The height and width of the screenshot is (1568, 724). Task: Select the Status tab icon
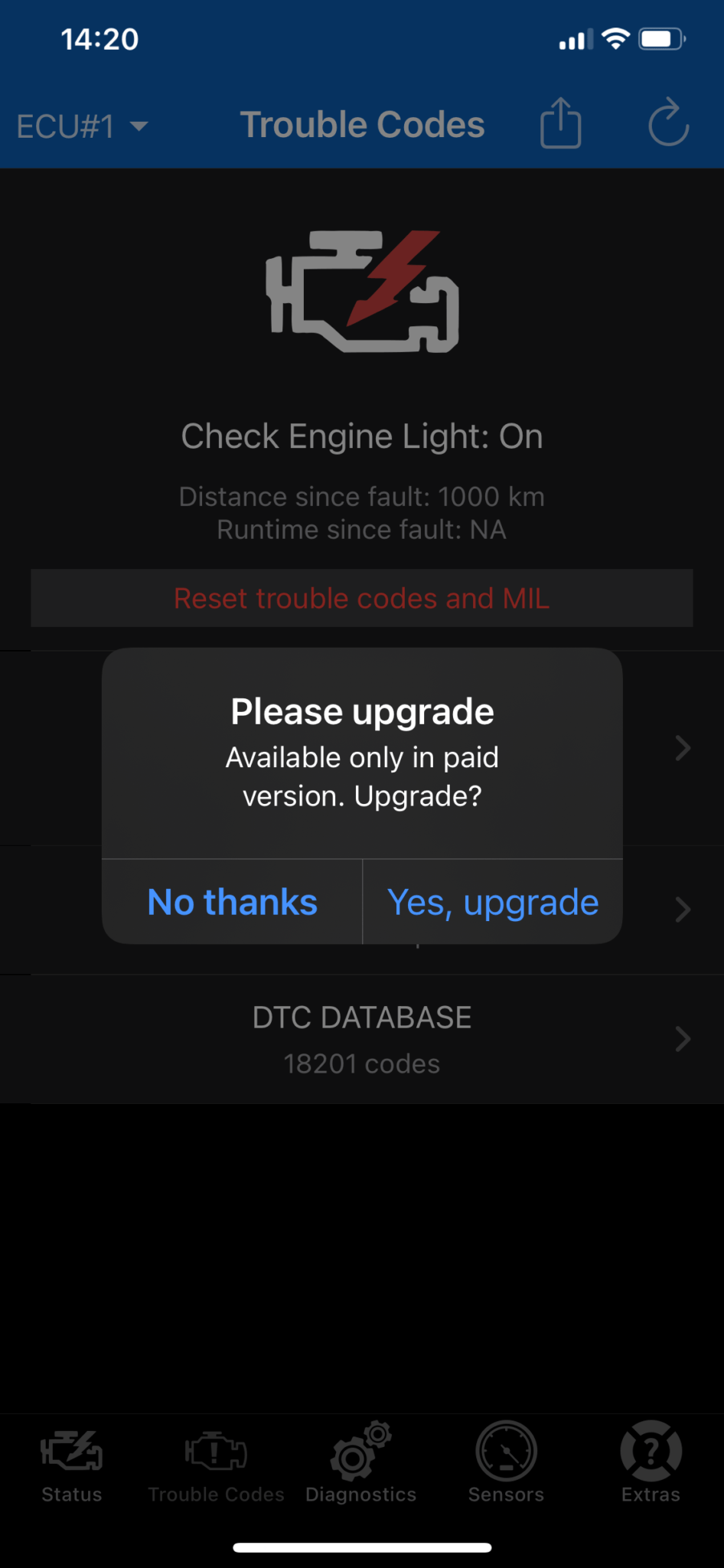point(71,1449)
